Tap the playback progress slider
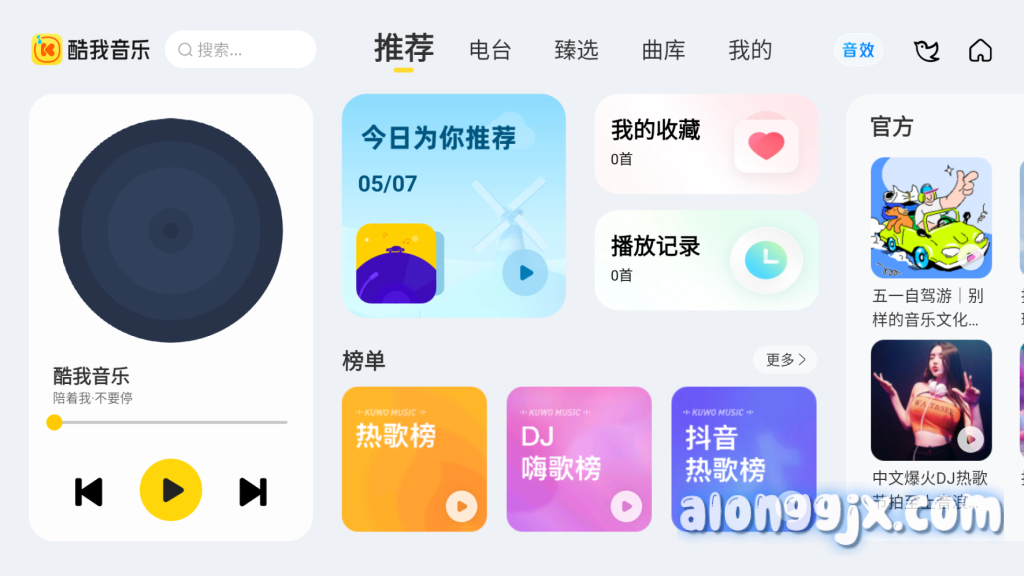Viewport: 1024px width, 576px height. (x=170, y=422)
